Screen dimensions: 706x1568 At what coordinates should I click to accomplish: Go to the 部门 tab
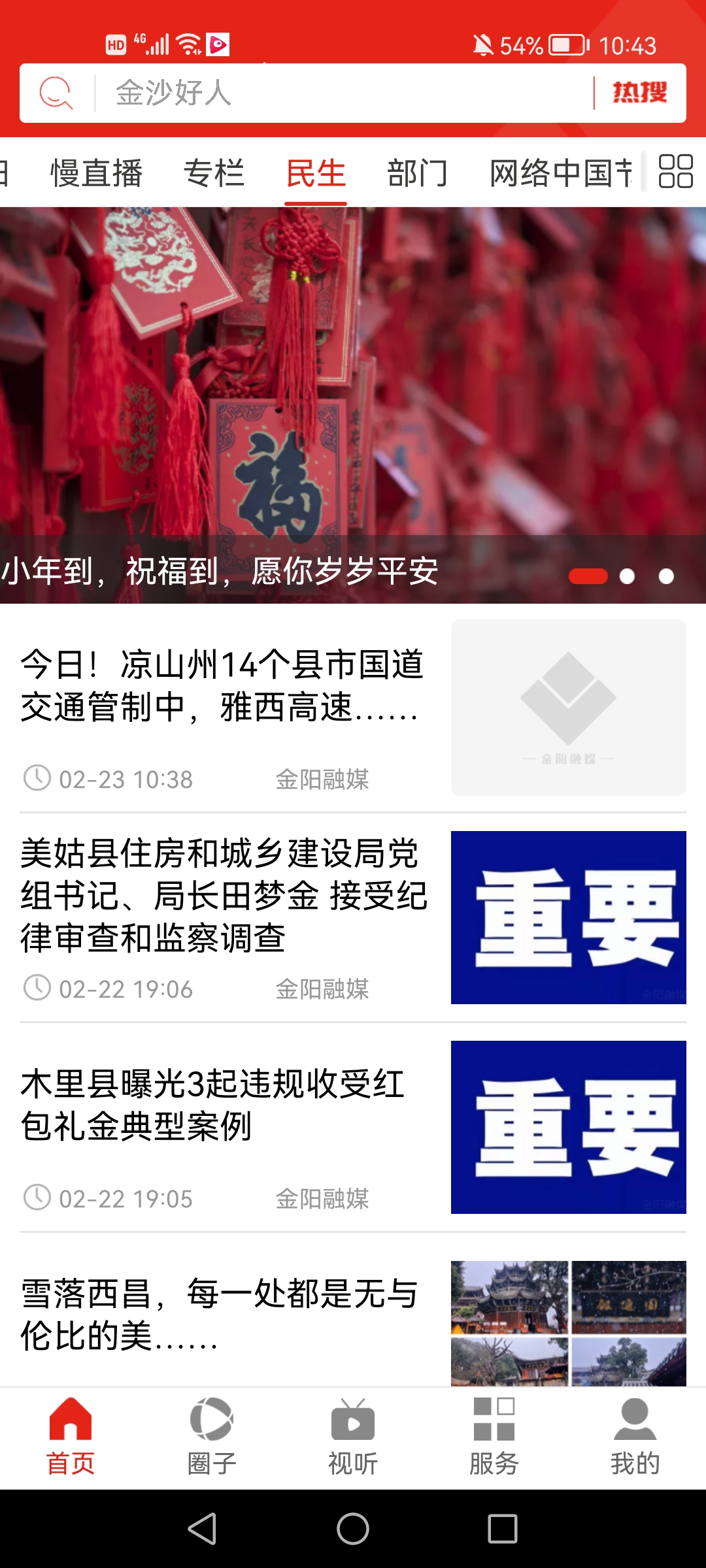[x=417, y=173]
